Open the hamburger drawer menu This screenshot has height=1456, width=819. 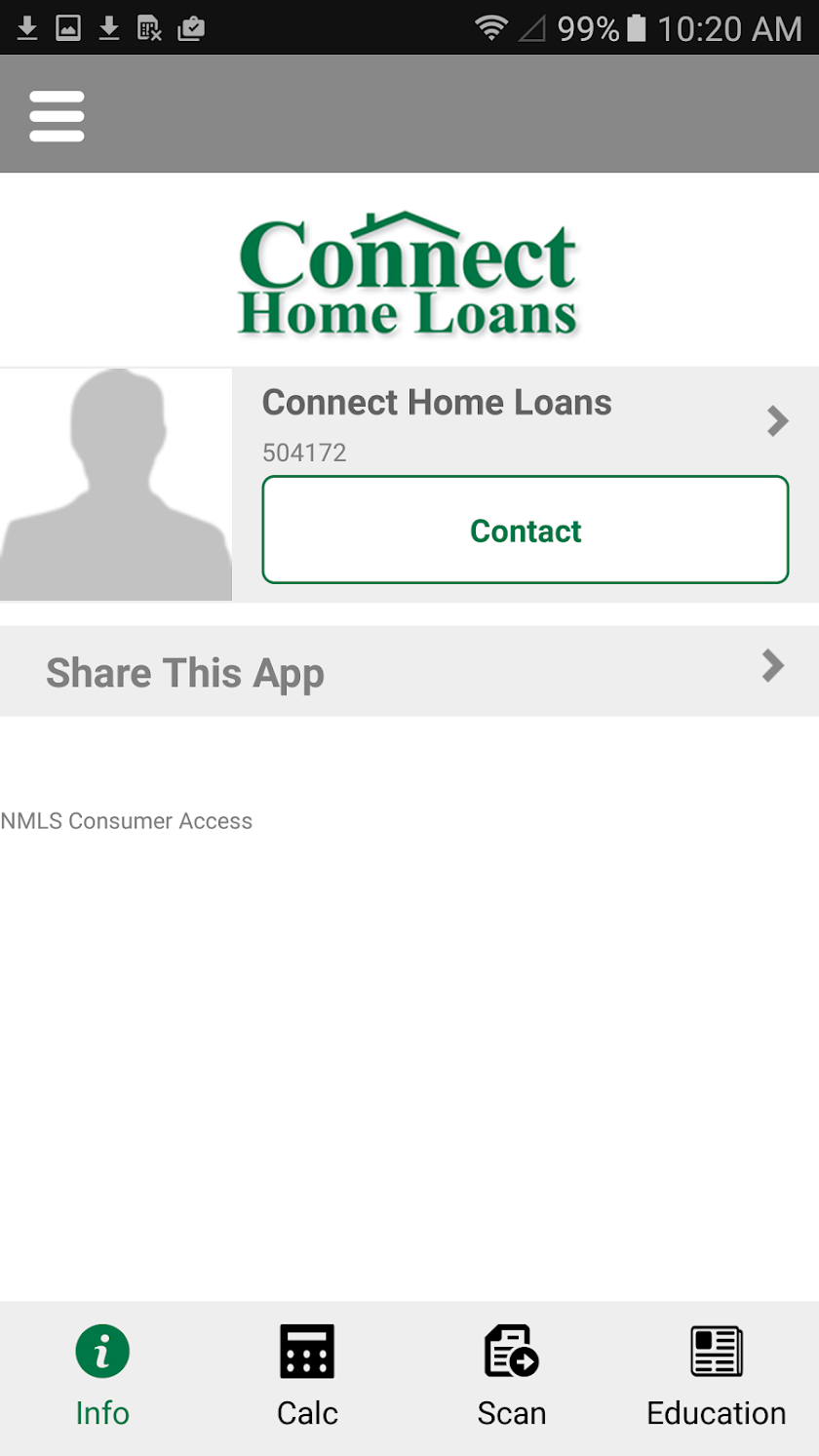[x=57, y=116]
